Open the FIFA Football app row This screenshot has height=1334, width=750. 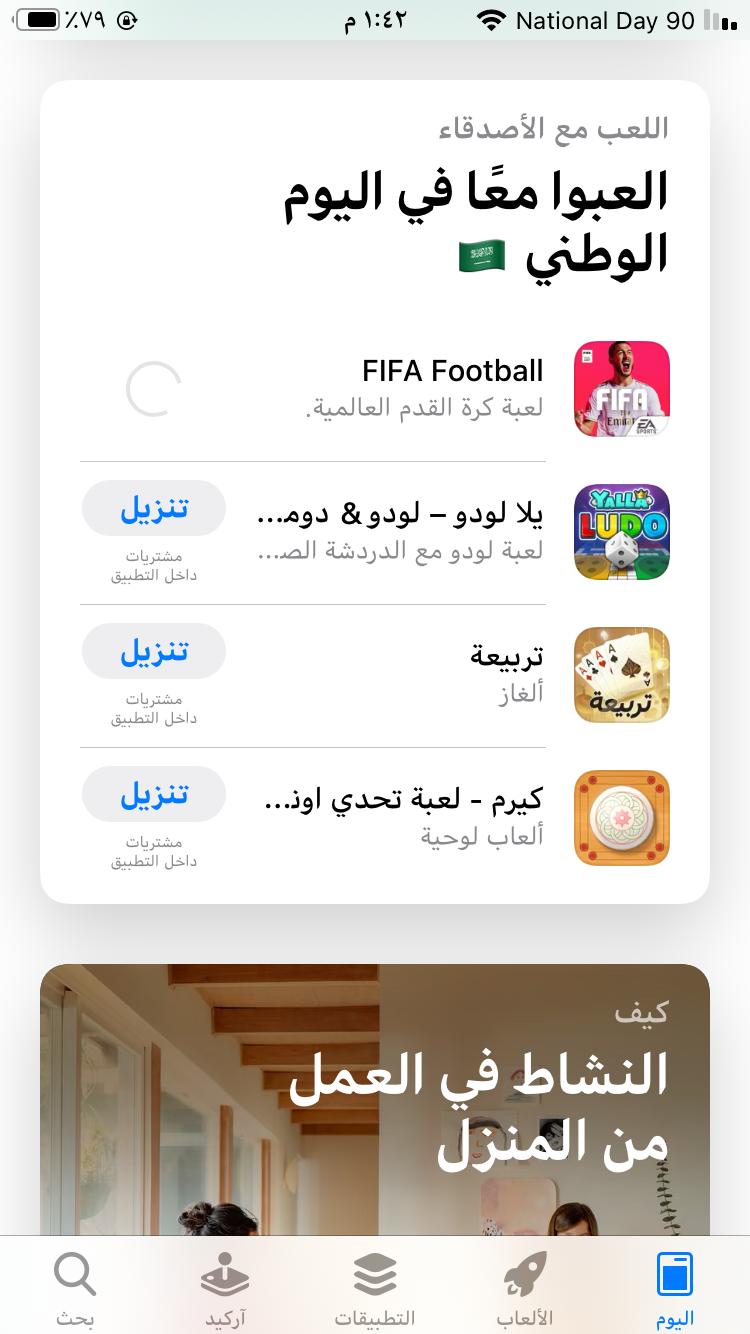(452, 388)
